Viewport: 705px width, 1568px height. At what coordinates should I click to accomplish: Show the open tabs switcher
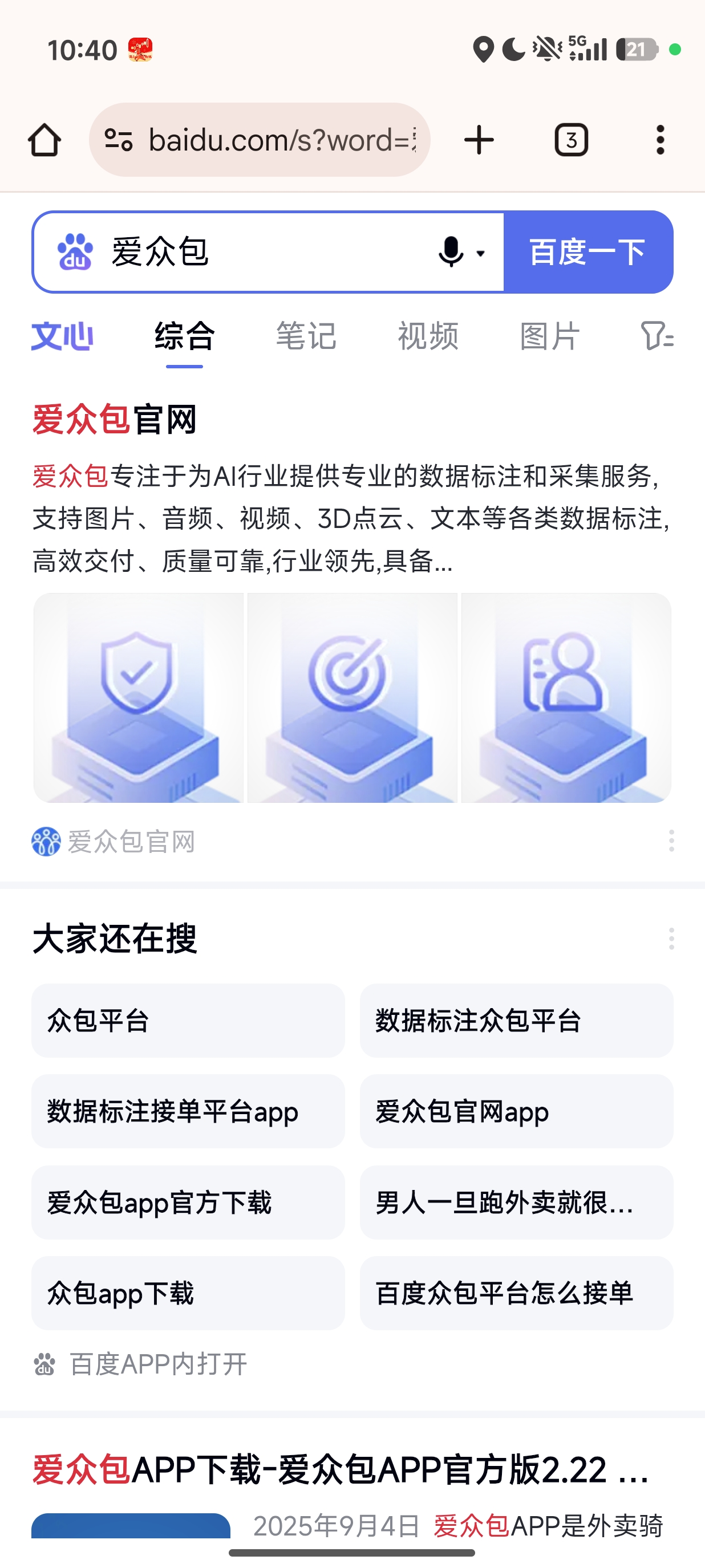pos(570,140)
